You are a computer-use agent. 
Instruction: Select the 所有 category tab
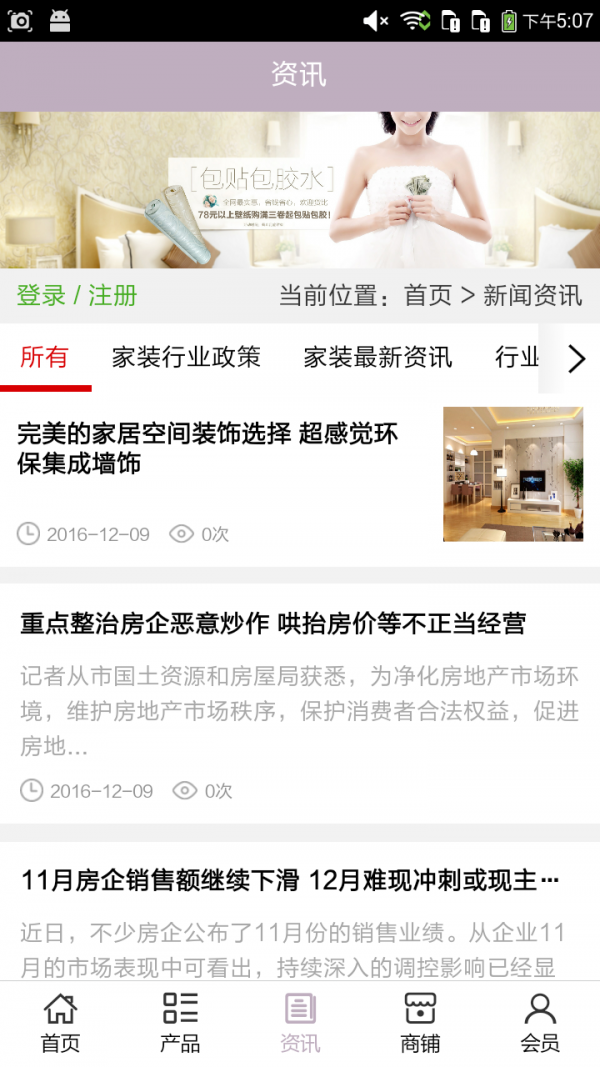tap(44, 358)
